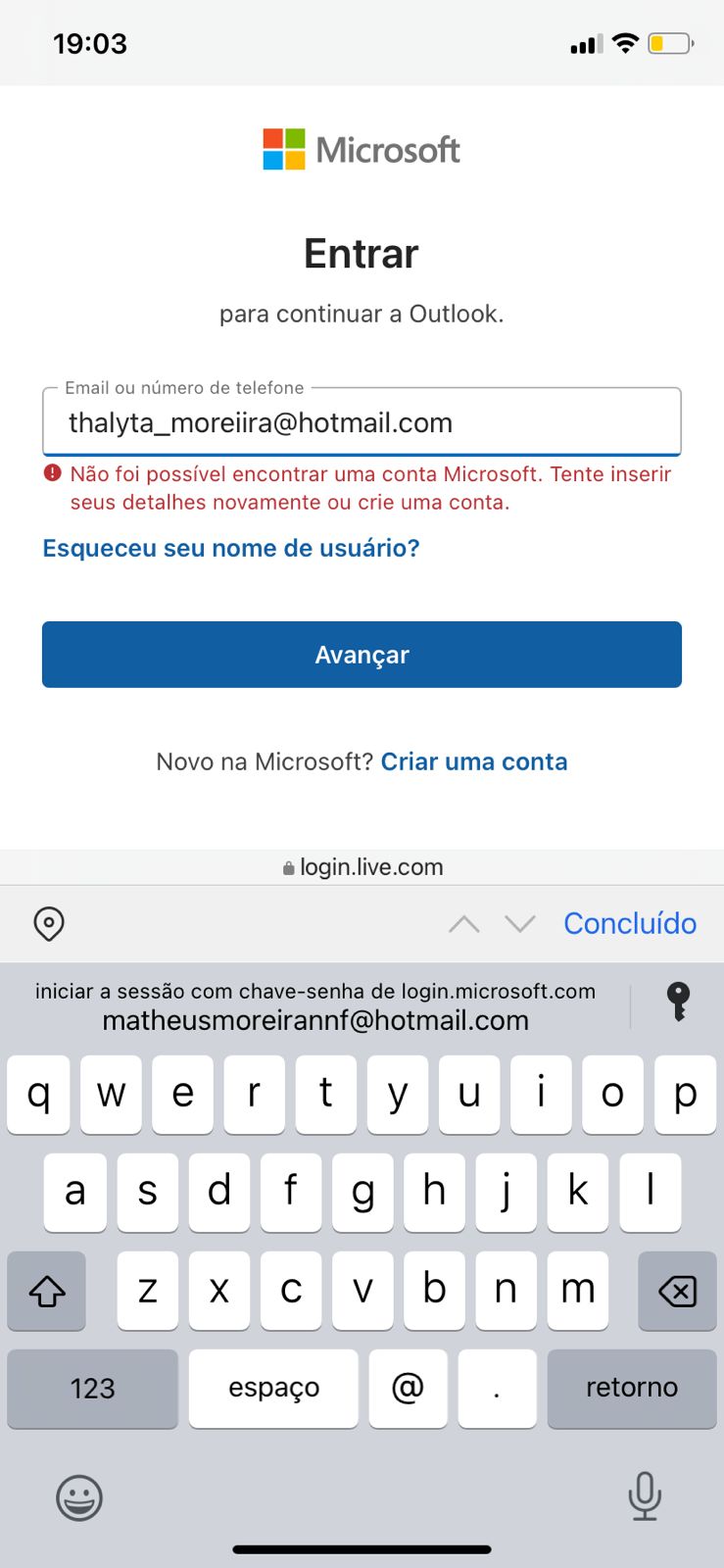The width and height of the screenshot is (724, 1568).
Task: Delete a character with the backspace key
Action: 677,1291
